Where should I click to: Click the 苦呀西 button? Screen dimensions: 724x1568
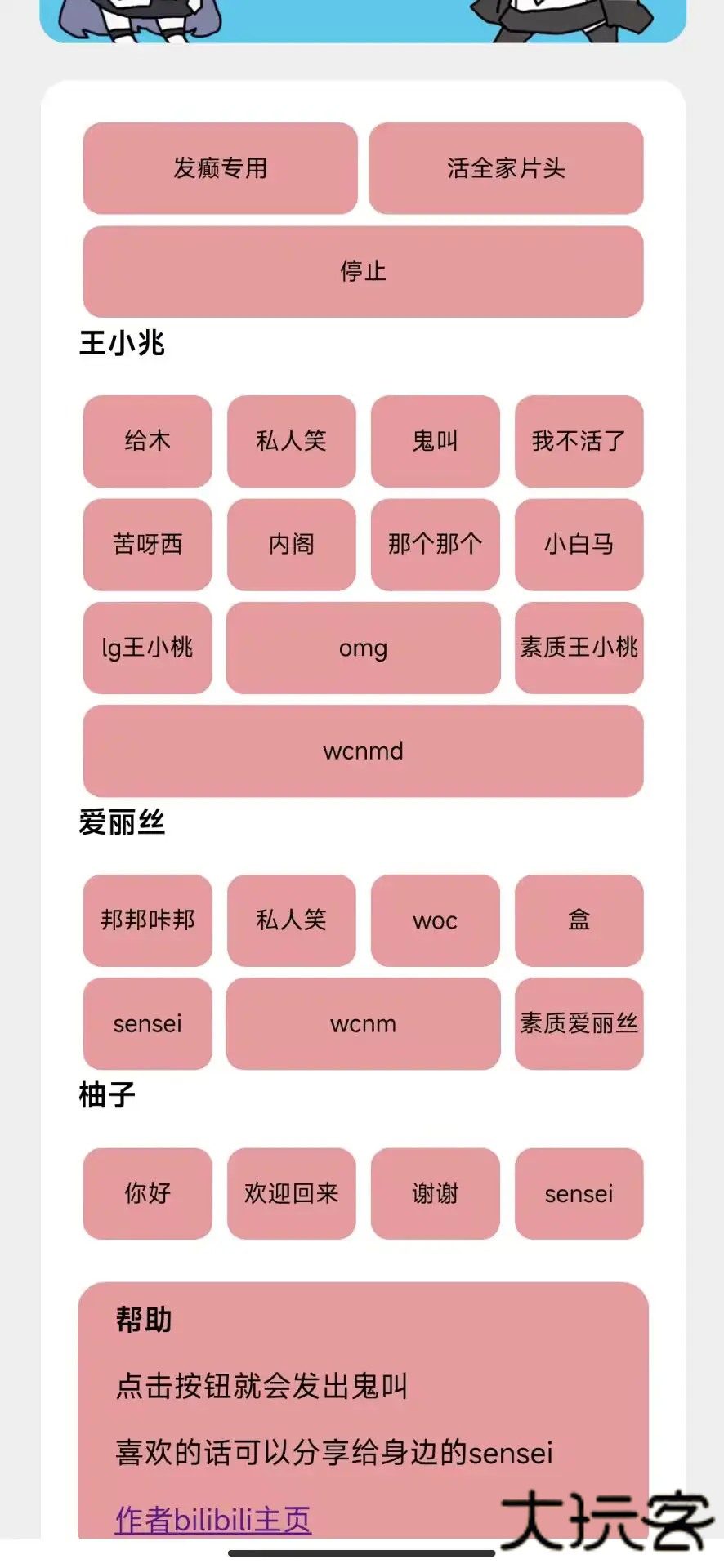(146, 544)
